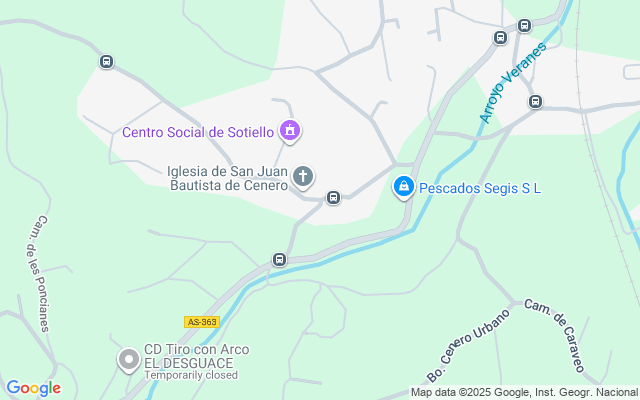The height and width of the screenshot is (400, 640).
Task: Open Centro Social de Sotiello place marker
Action: tap(291, 130)
